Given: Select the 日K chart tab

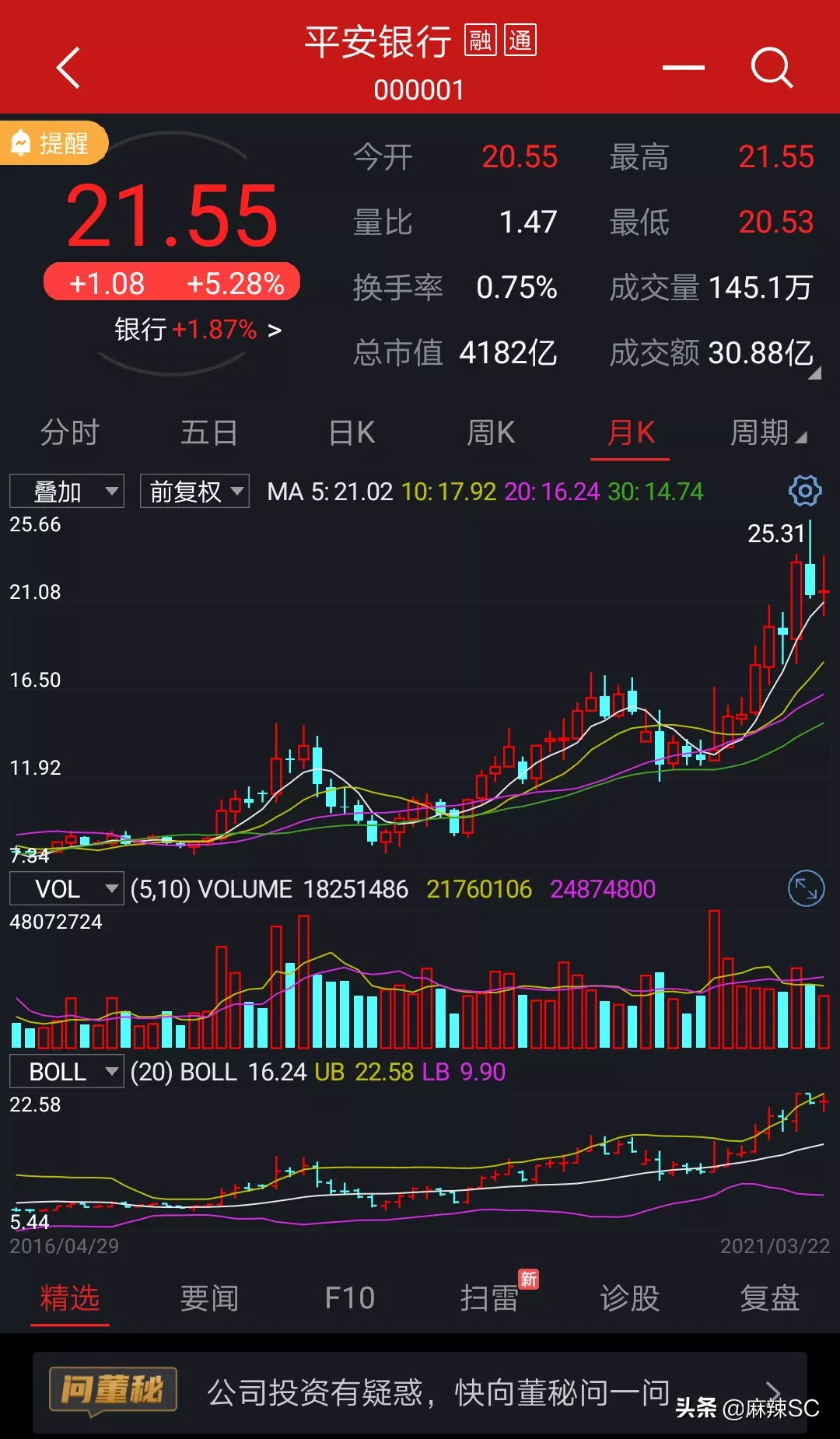Looking at the screenshot, I should [x=352, y=432].
